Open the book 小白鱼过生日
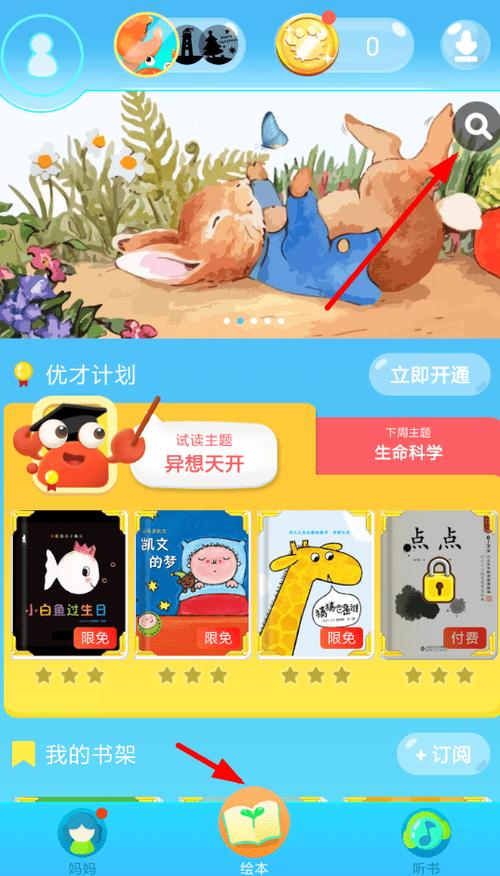Image resolution: width=500 pixels, height=876 pixels. (x=69, y=584)
